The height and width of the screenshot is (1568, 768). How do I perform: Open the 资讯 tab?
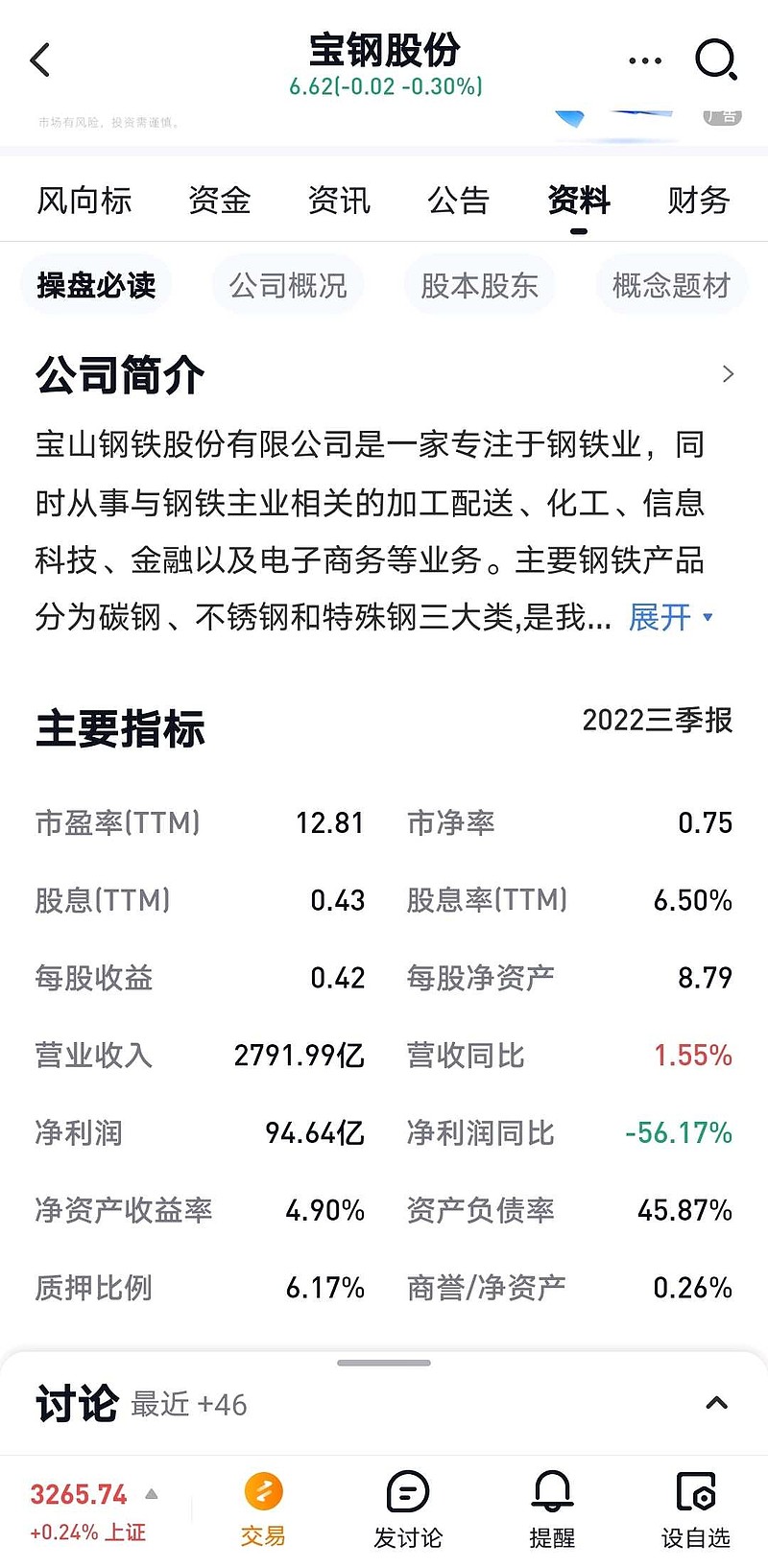[339, 201]
